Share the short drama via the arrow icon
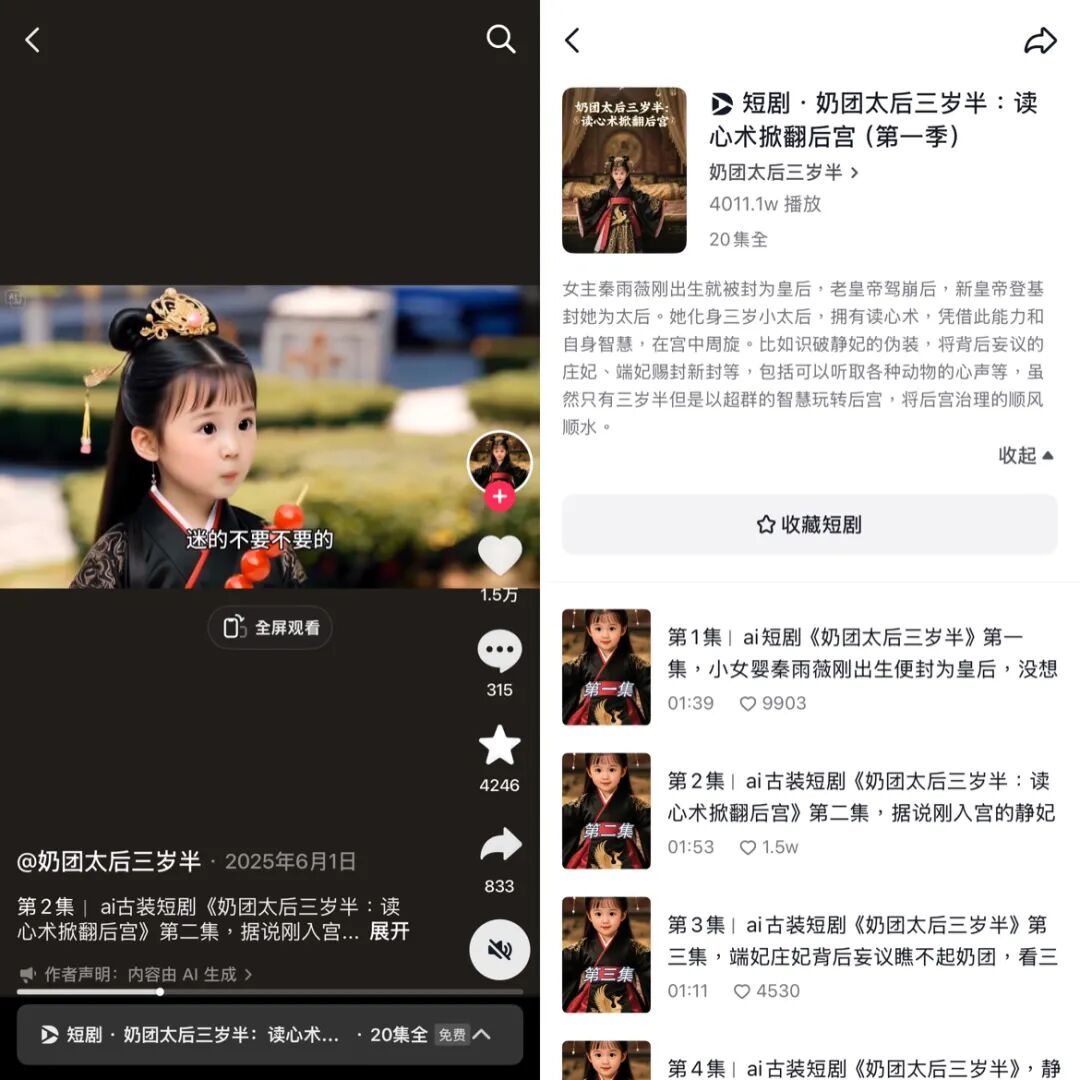 [1040, 40]
